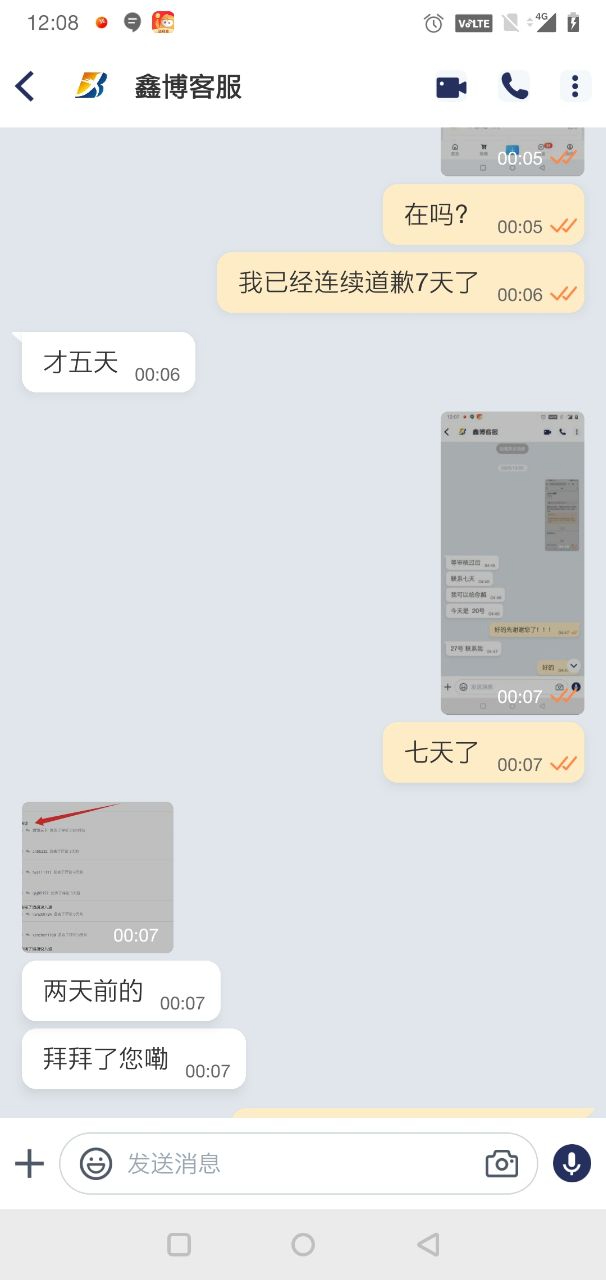Open the emoji picker
Screen dimensions: 606x1280
(96, 1163)
